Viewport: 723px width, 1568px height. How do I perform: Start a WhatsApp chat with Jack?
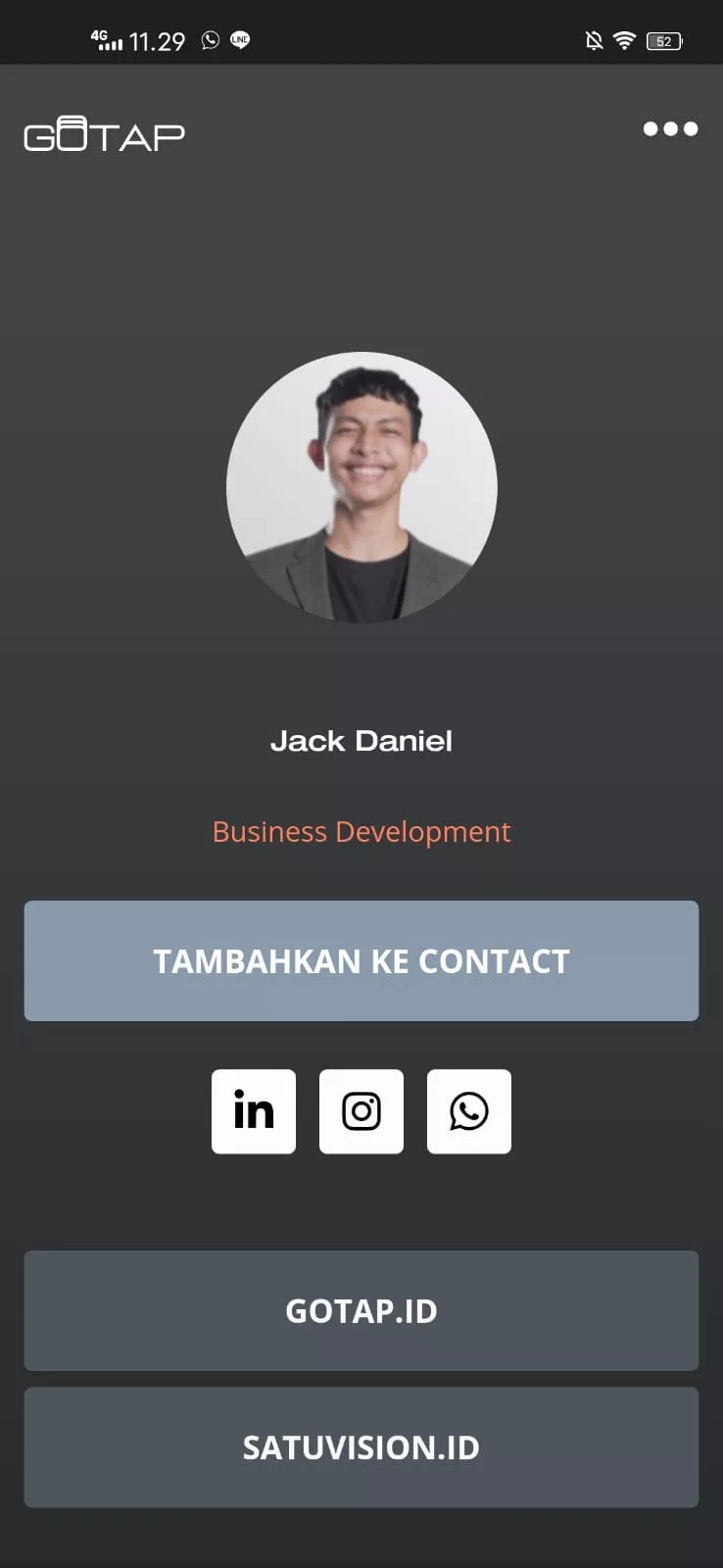click(x=469, y=1111)
